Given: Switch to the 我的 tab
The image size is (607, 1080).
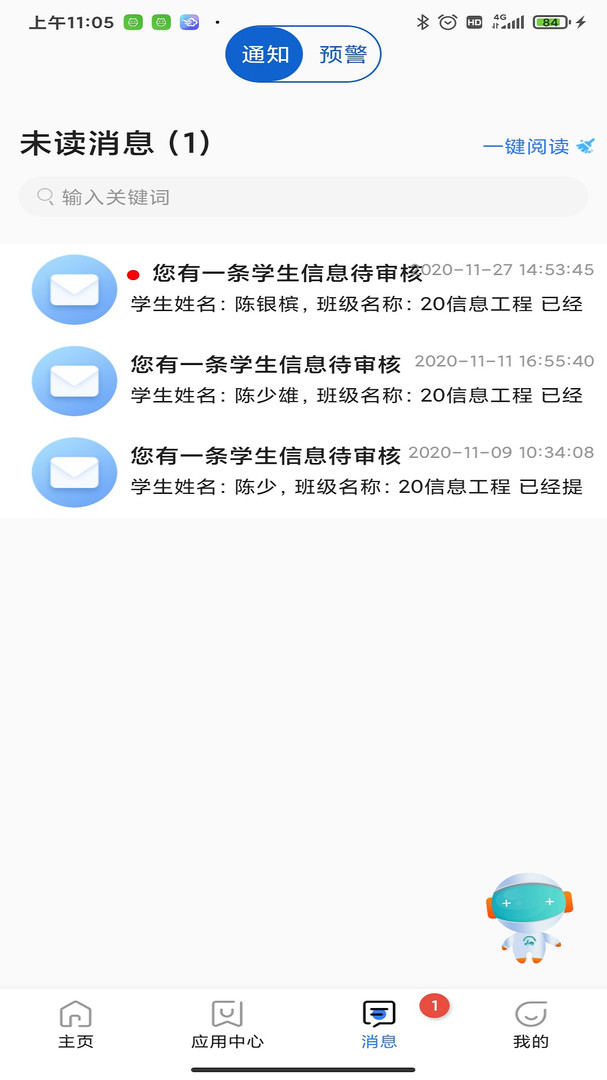Looking at the screenshot, I should 531,1025.
